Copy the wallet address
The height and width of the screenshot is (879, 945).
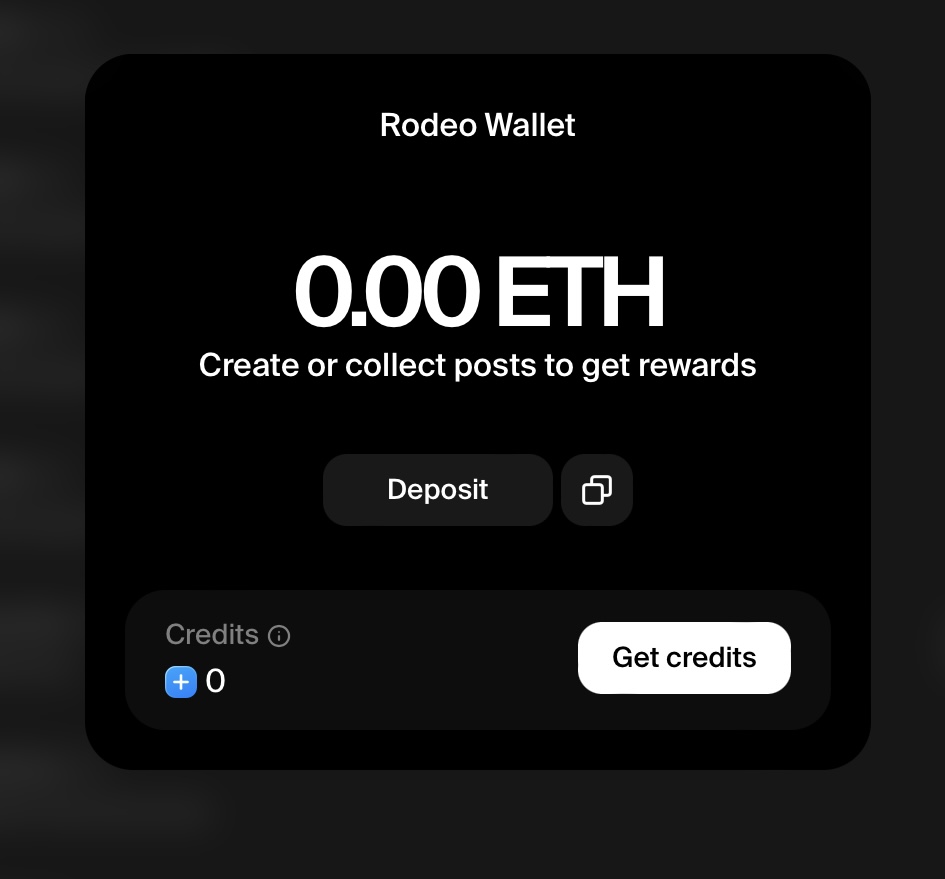pyautogui.click(x=597, y=490)
